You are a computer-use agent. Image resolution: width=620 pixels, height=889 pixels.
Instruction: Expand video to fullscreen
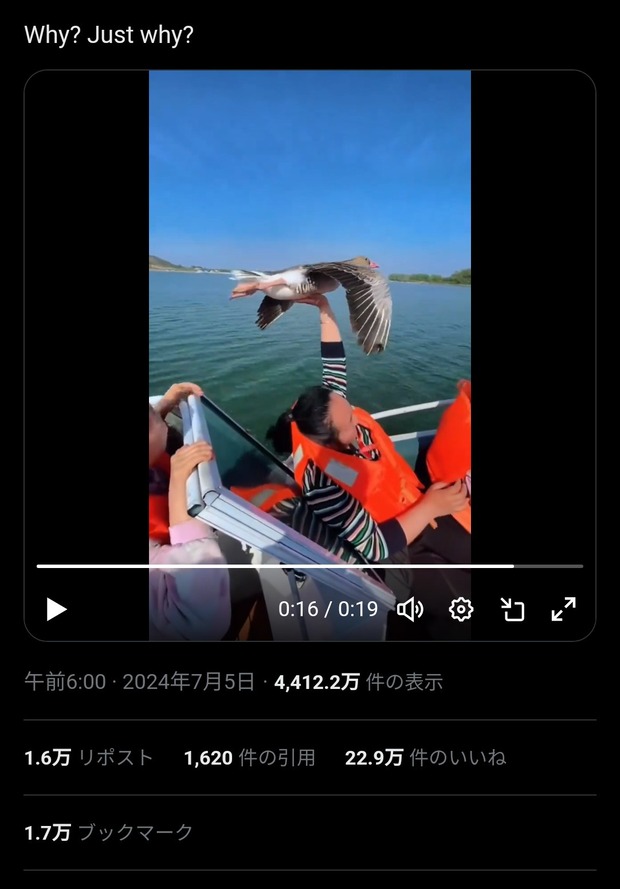tap(564, 609)
